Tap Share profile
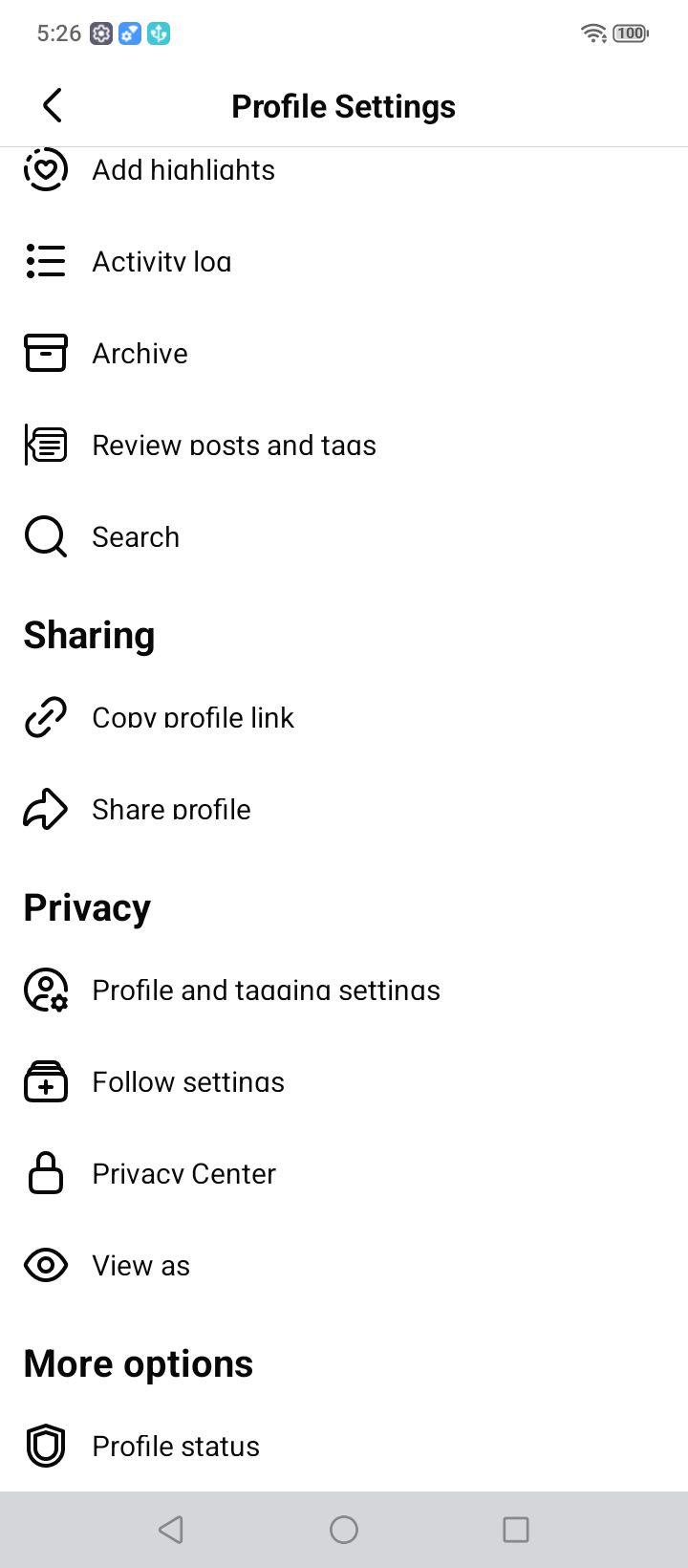The width and height of the screenshot is (688, 1568). (x=344, y=809)
